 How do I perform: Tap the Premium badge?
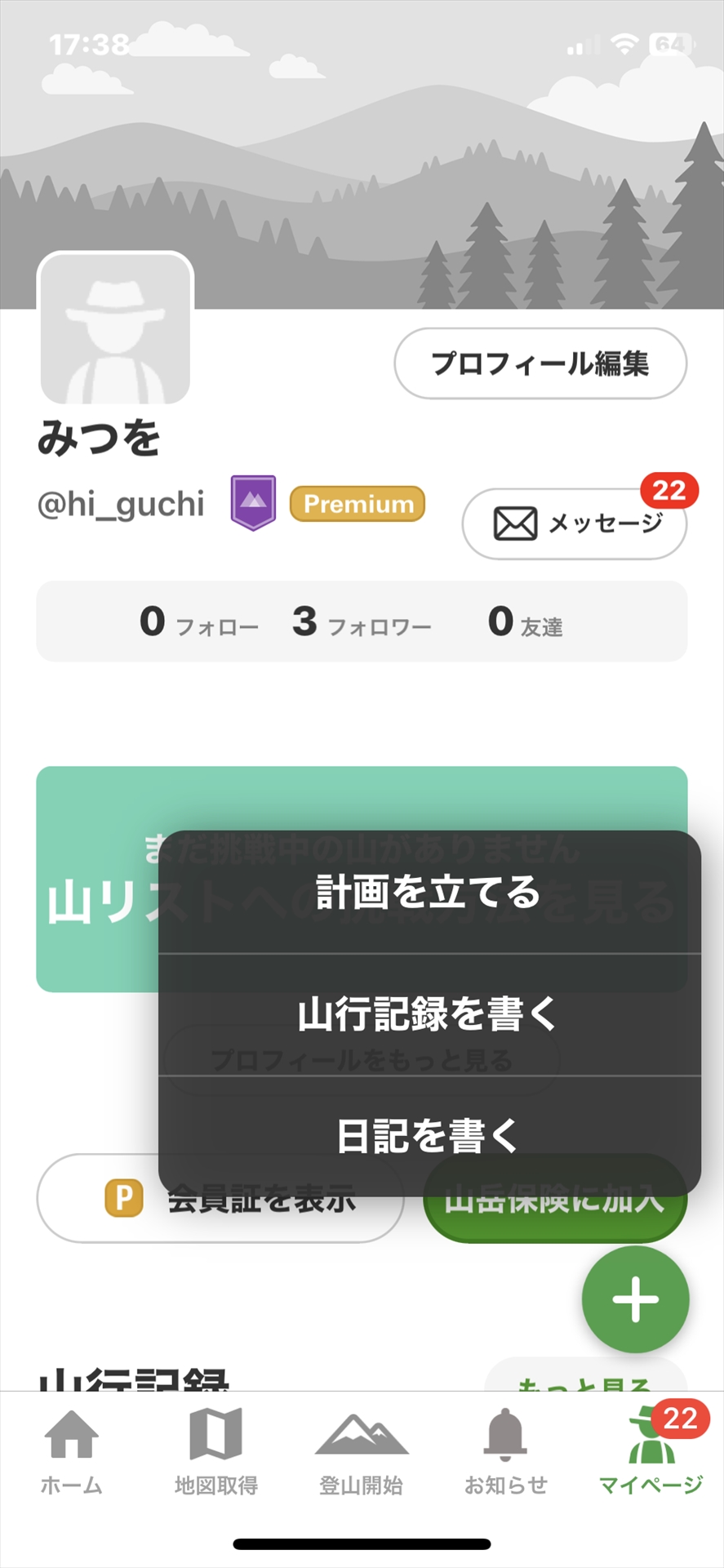pos(358,504)
